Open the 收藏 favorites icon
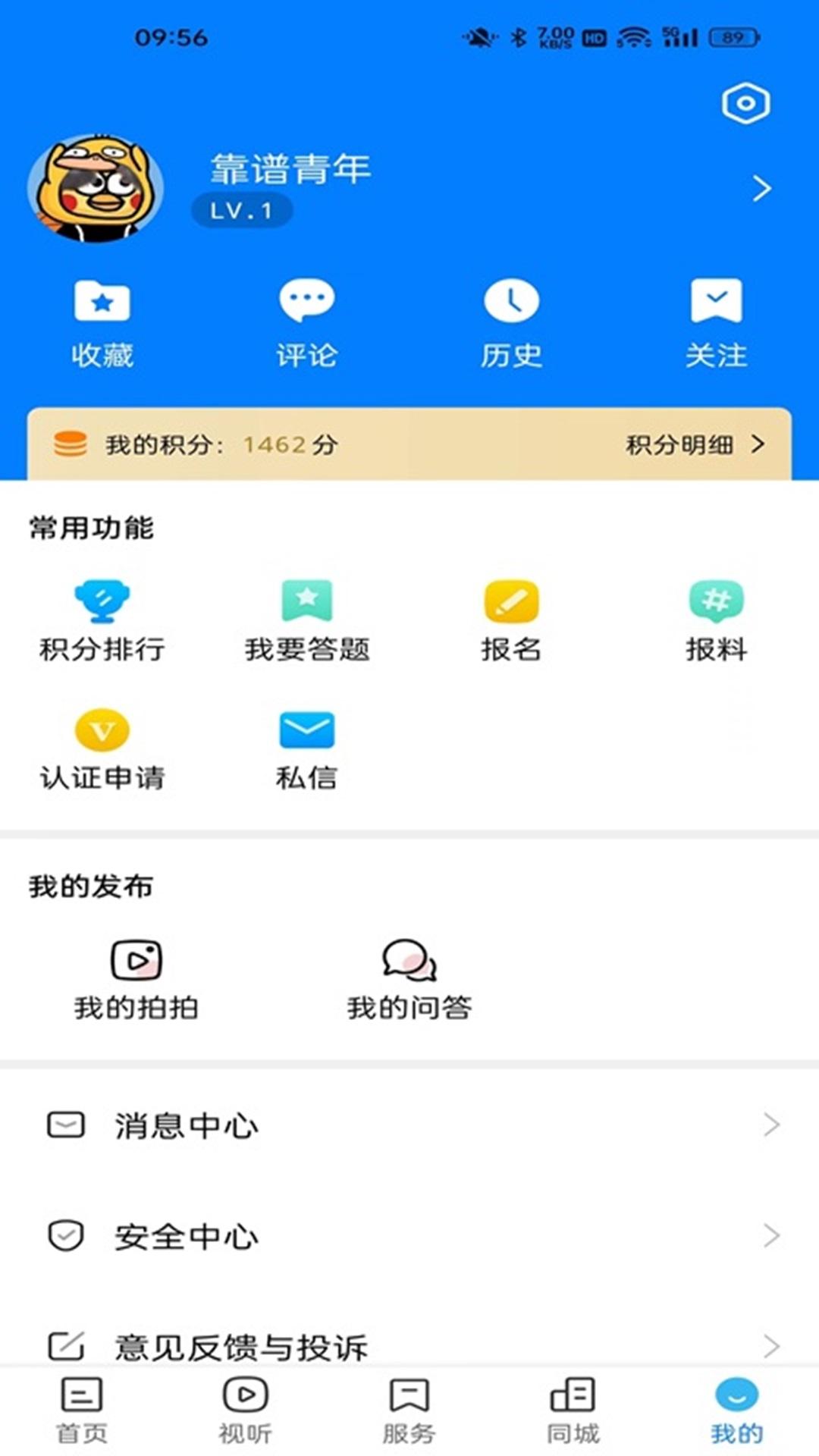This screenshot has width=819, height=1456. point(102,318)
